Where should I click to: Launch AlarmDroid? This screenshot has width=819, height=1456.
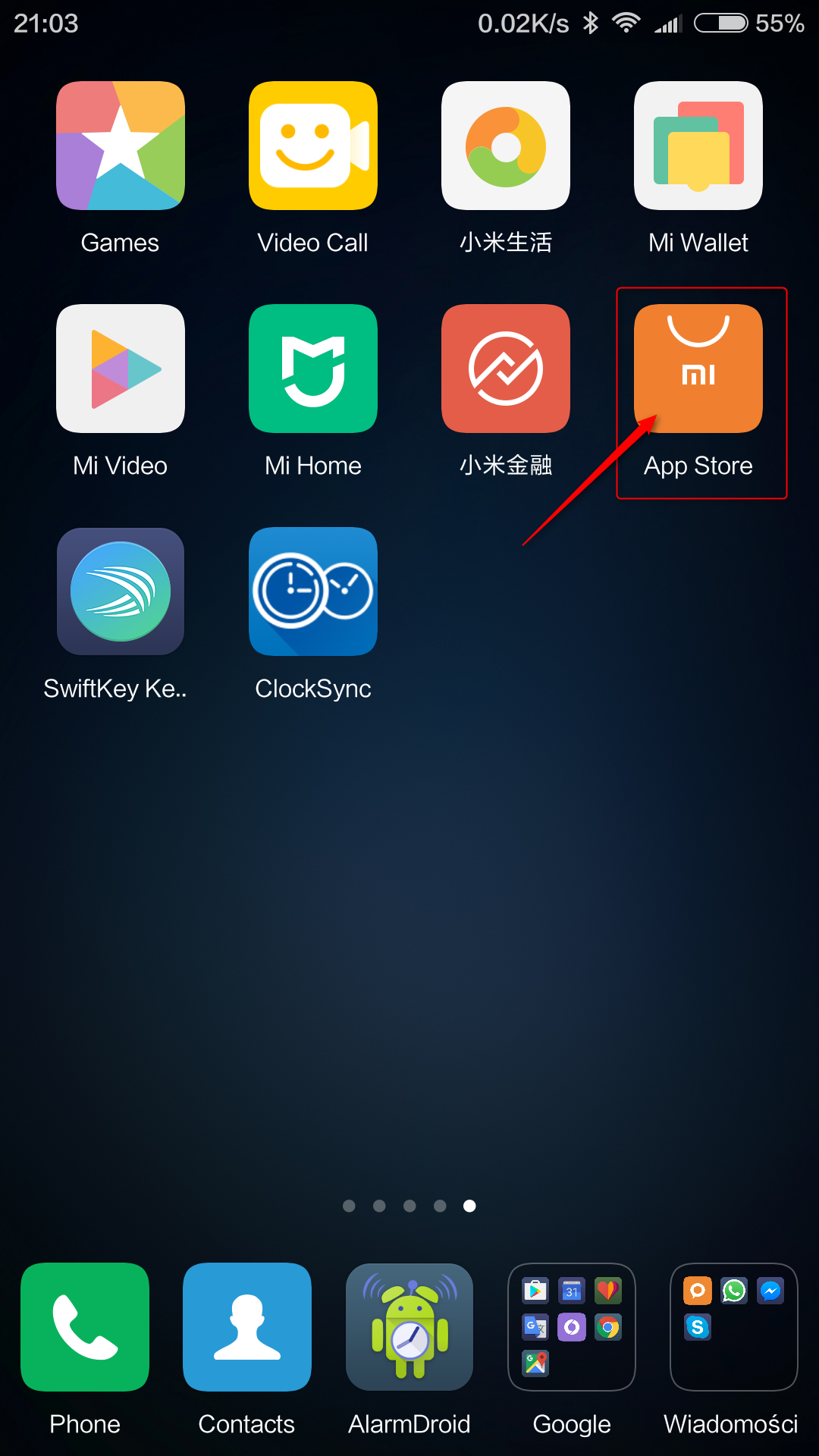point(409,1327)
